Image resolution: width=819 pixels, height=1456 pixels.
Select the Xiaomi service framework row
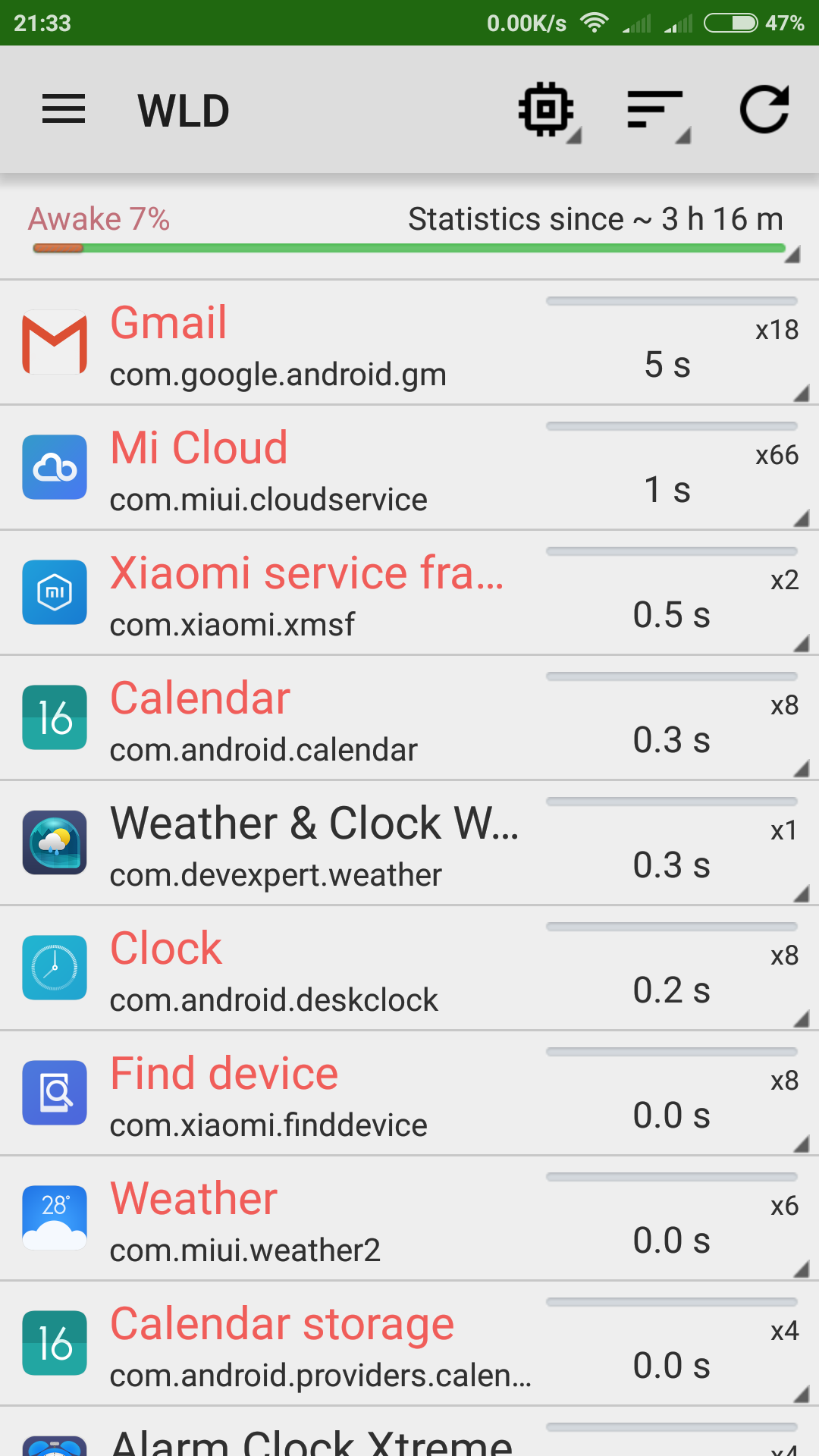pyautogui.click(x=409, y=593)
